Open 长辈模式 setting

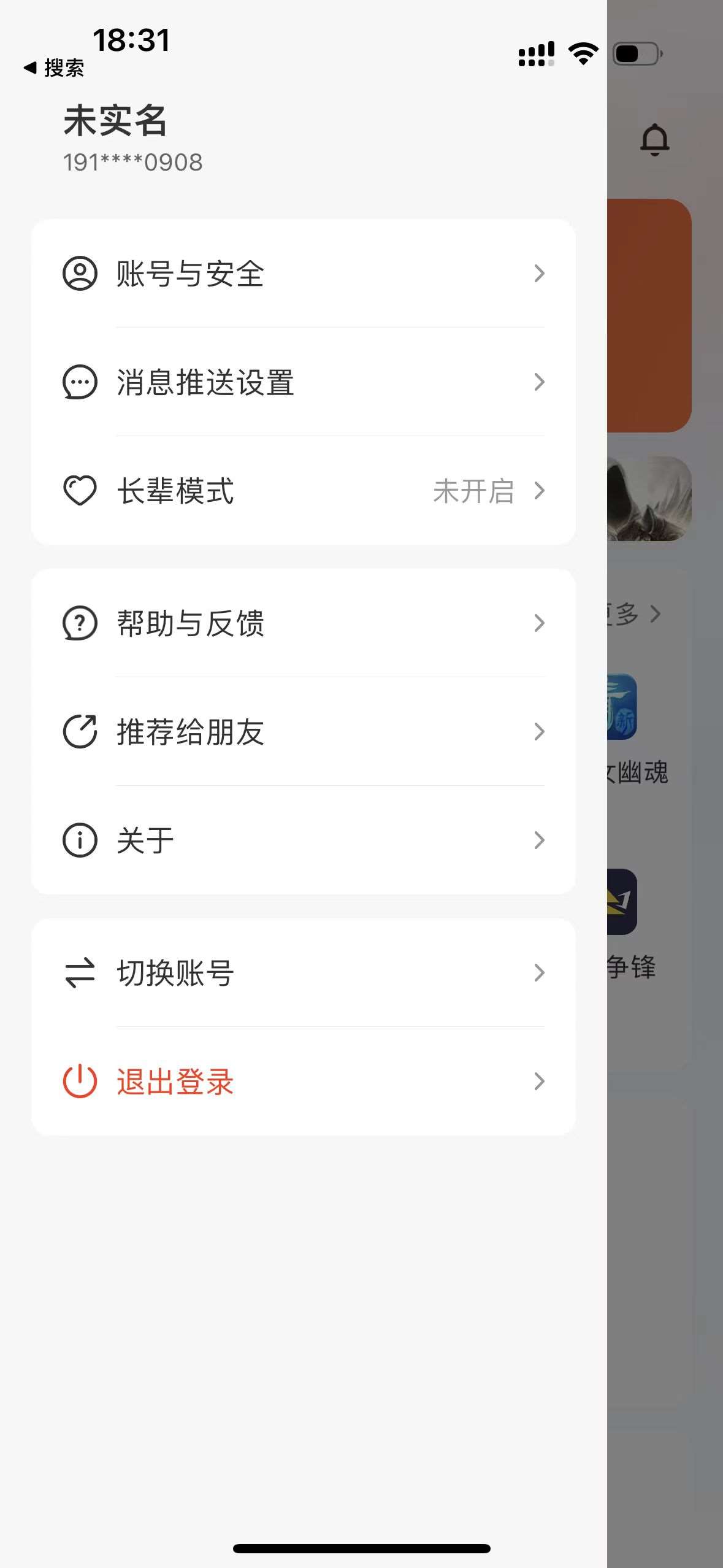pos(303,491)
